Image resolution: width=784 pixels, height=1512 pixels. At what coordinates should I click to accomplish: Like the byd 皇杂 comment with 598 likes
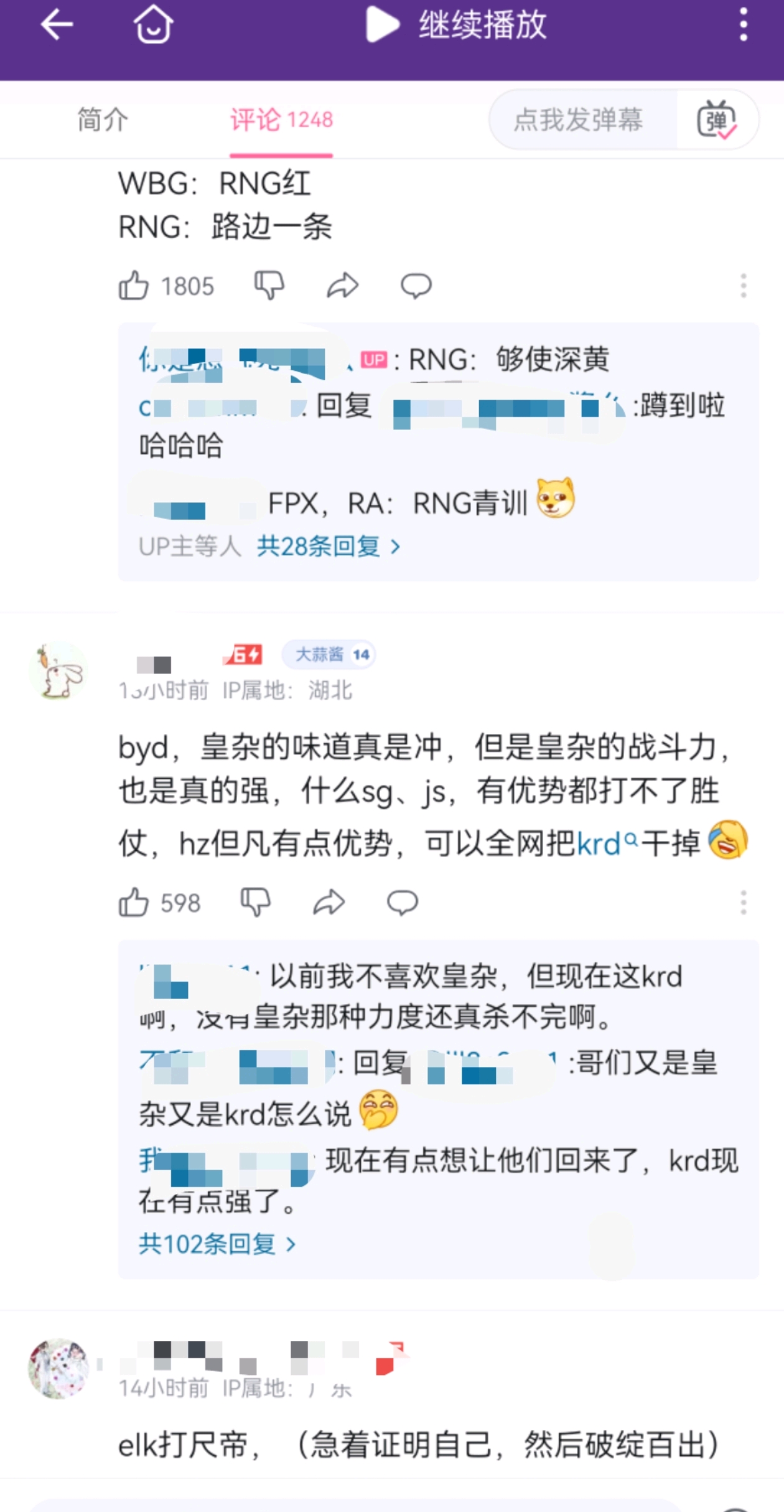134,903
